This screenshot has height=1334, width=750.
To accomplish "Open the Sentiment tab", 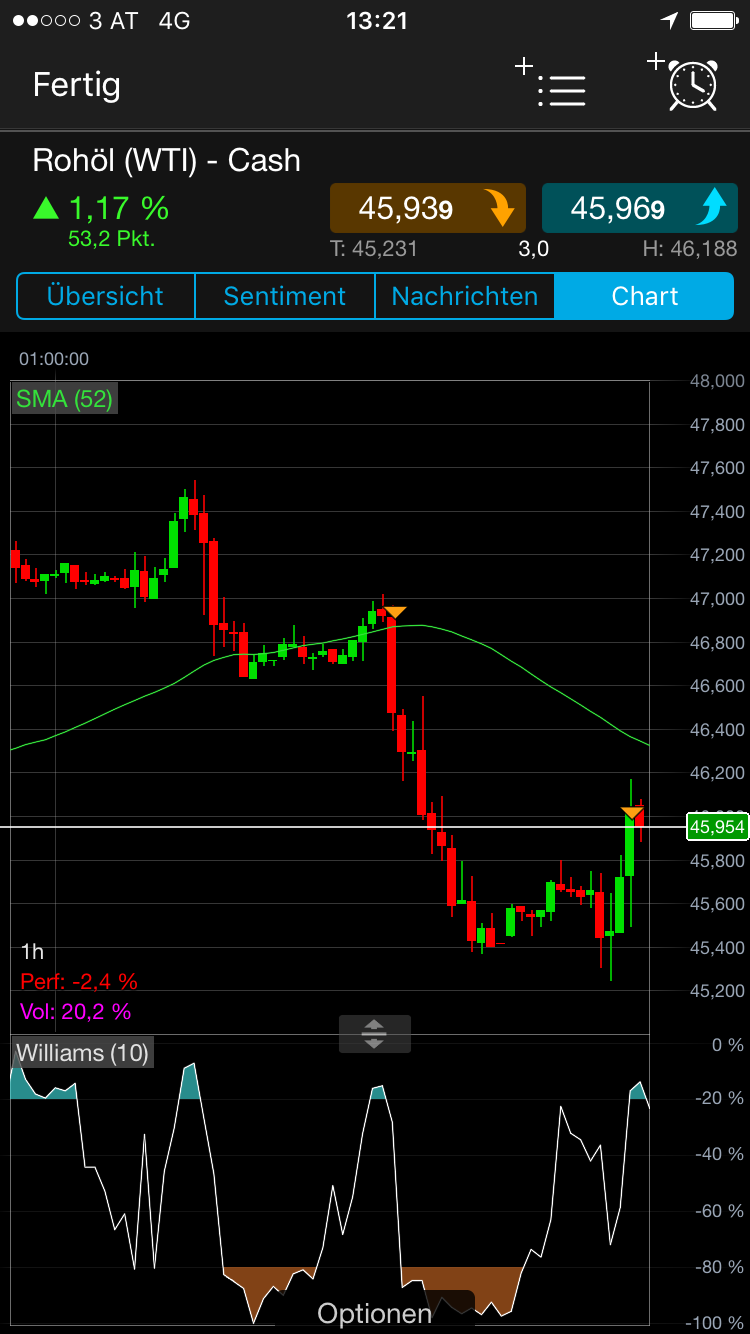I will coord(284,296).
